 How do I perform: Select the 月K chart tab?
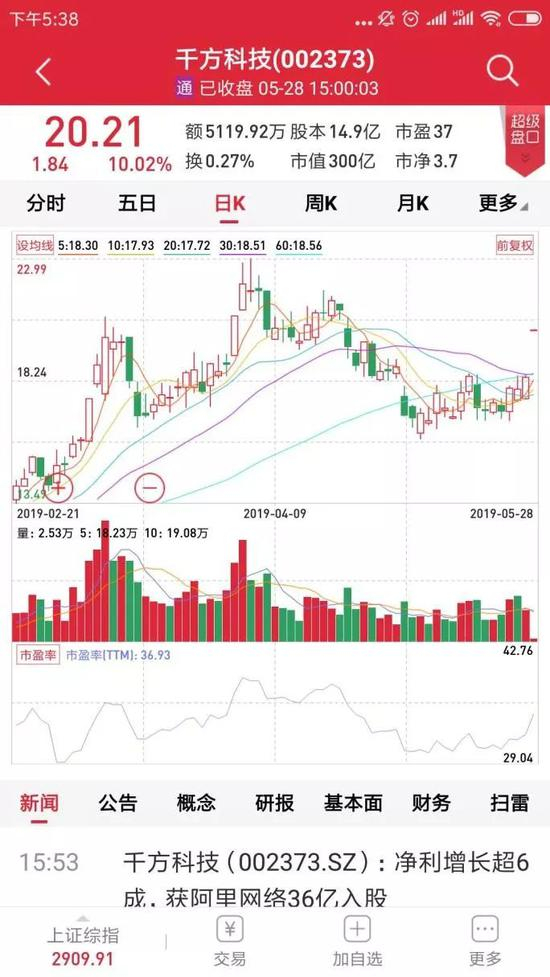[413, 203]
